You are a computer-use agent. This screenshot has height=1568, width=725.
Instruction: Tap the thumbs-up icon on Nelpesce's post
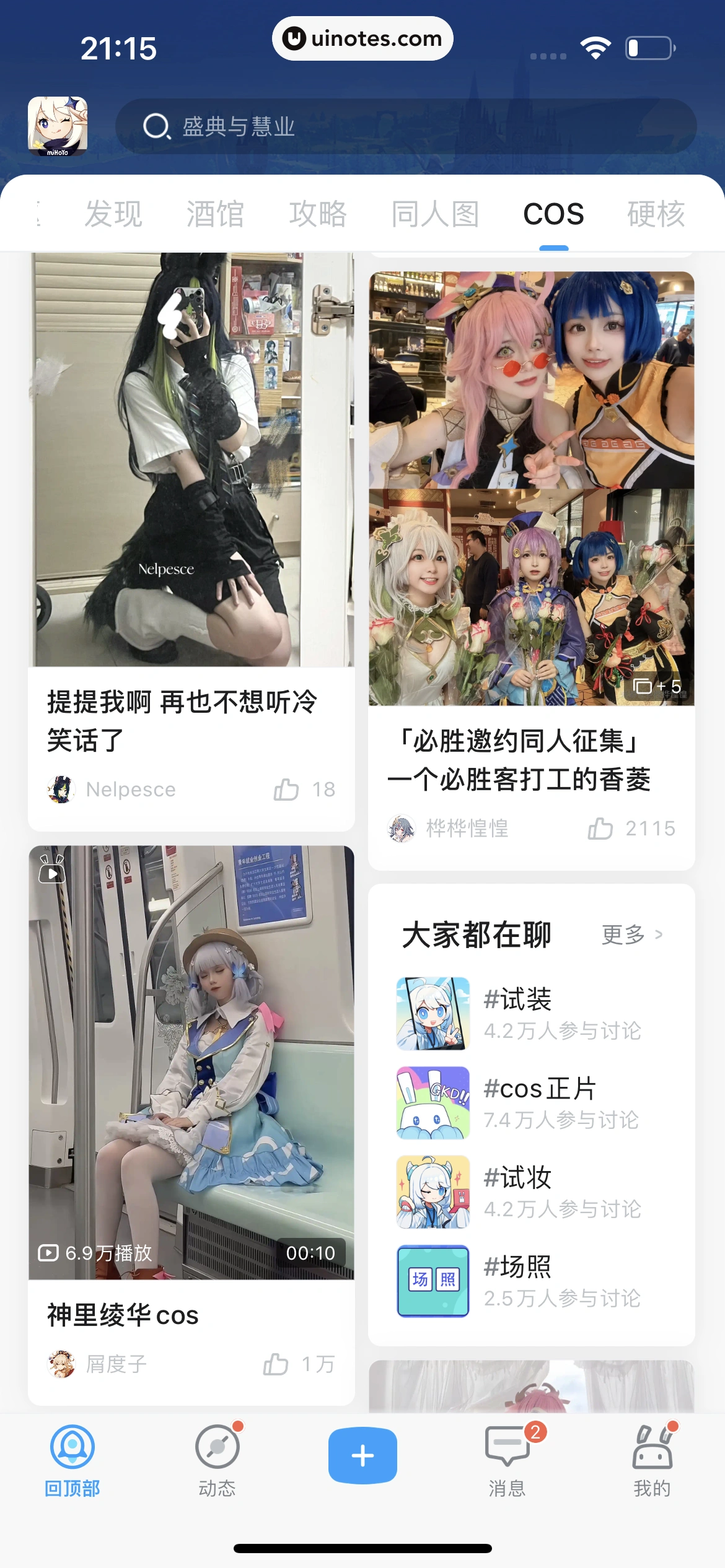coord(286,789)
